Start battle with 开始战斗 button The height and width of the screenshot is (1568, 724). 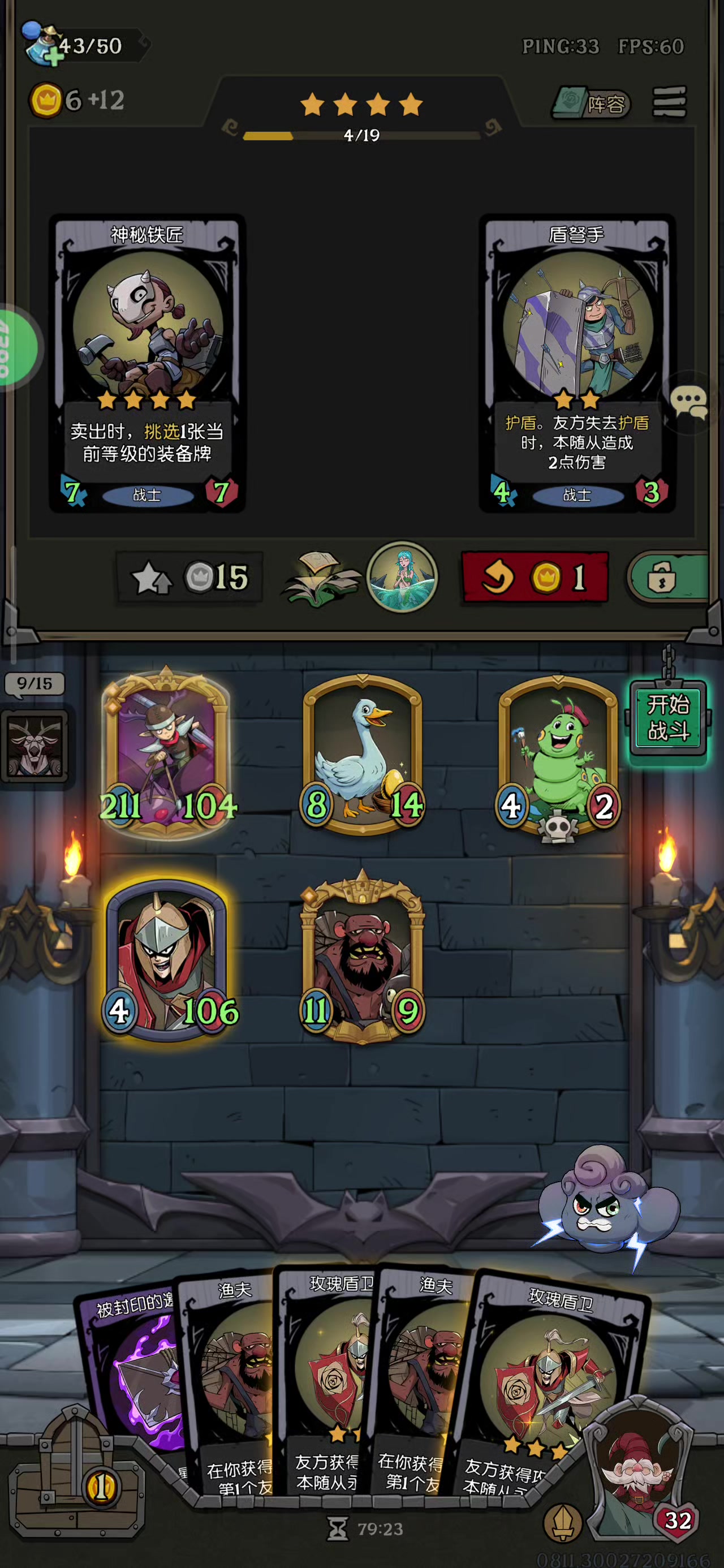coord(668,718)
